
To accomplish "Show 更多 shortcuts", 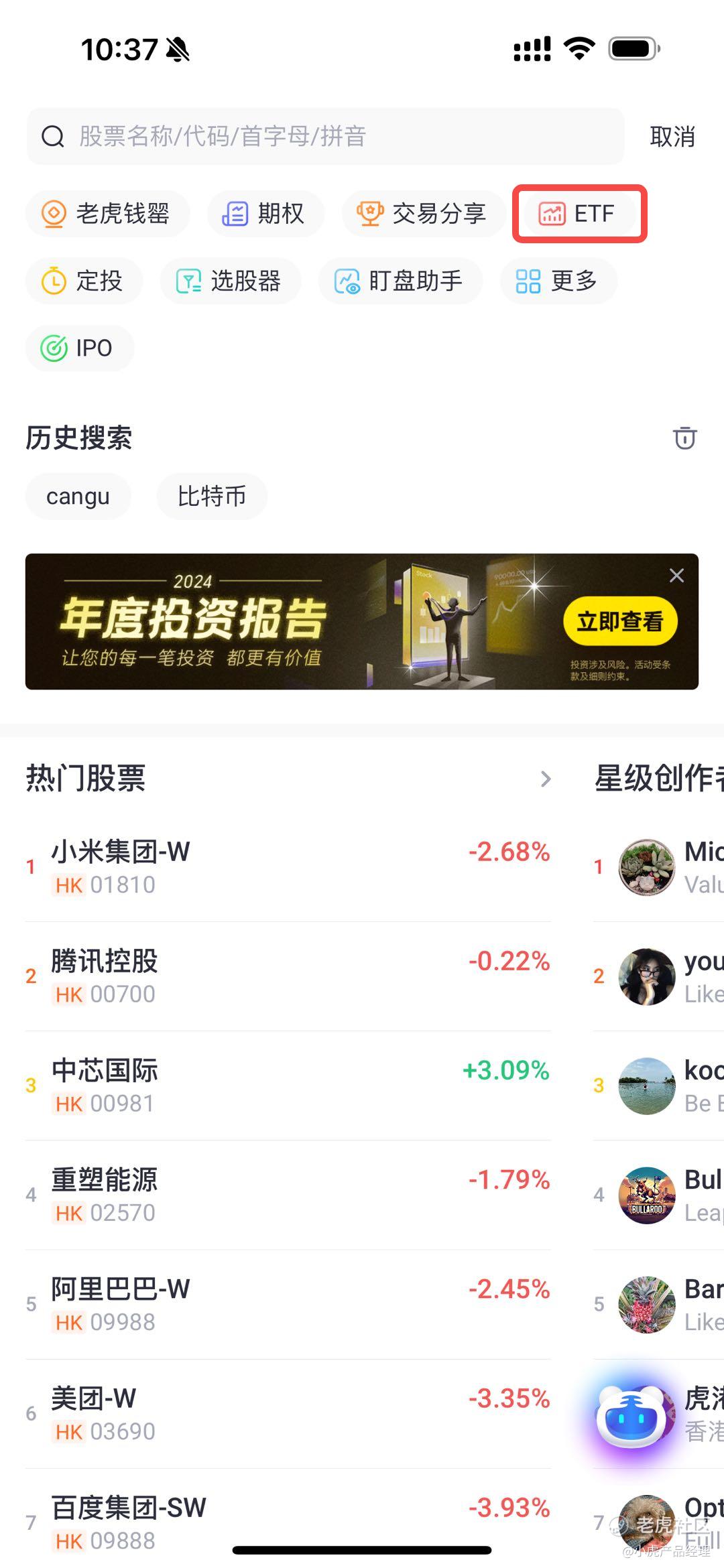I will point(558,281).
